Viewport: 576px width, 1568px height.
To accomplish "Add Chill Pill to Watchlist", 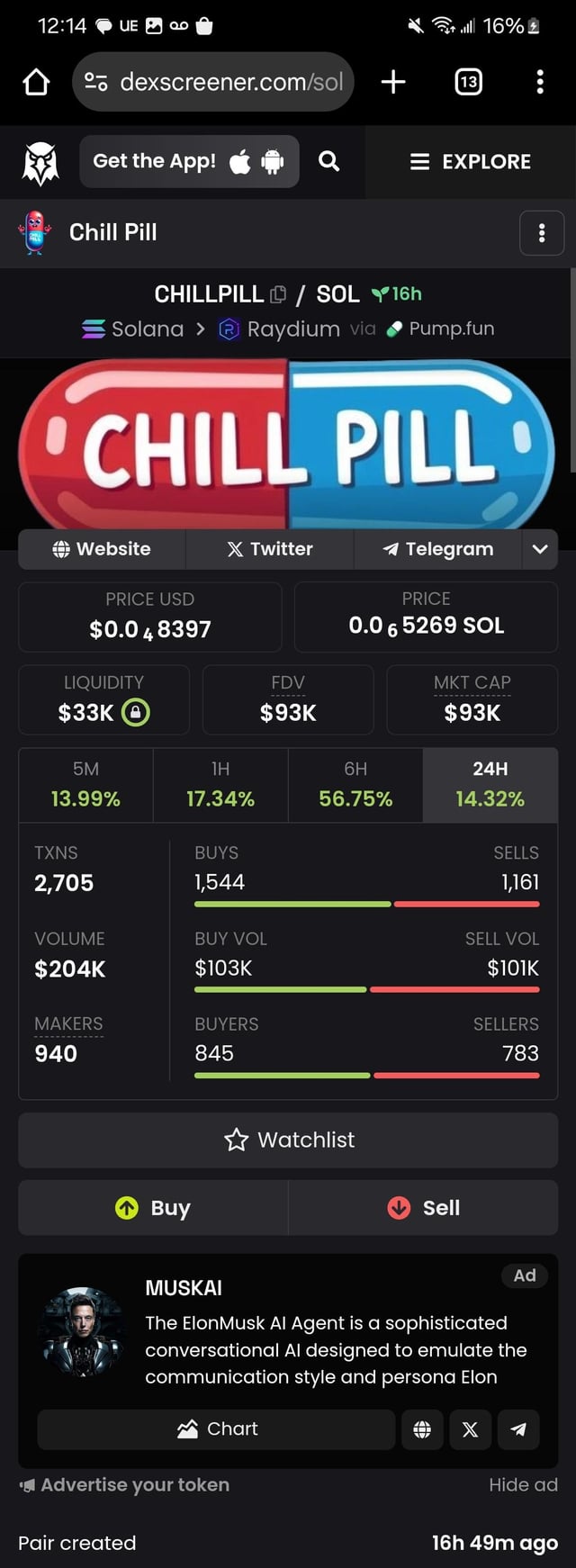I will pos(288,1140).
